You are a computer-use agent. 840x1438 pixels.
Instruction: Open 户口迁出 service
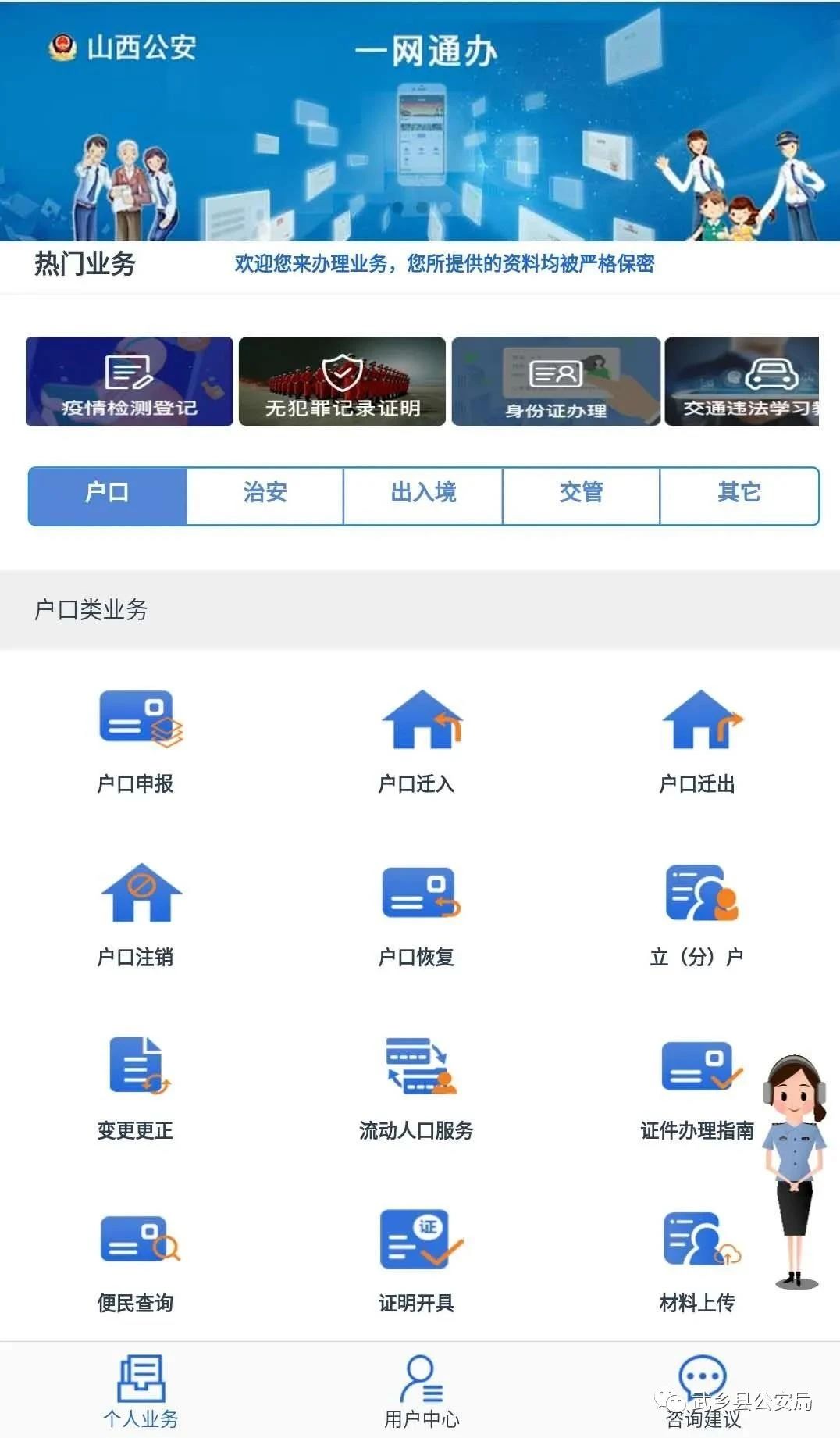pos(699,740)
